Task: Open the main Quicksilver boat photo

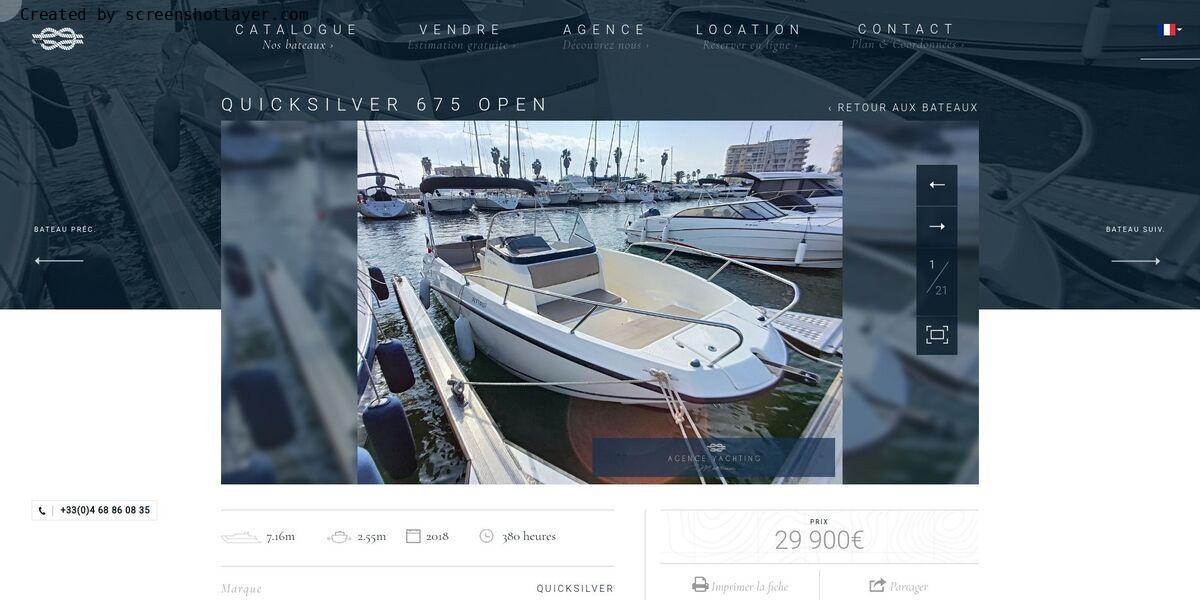Action: [600, 300]
